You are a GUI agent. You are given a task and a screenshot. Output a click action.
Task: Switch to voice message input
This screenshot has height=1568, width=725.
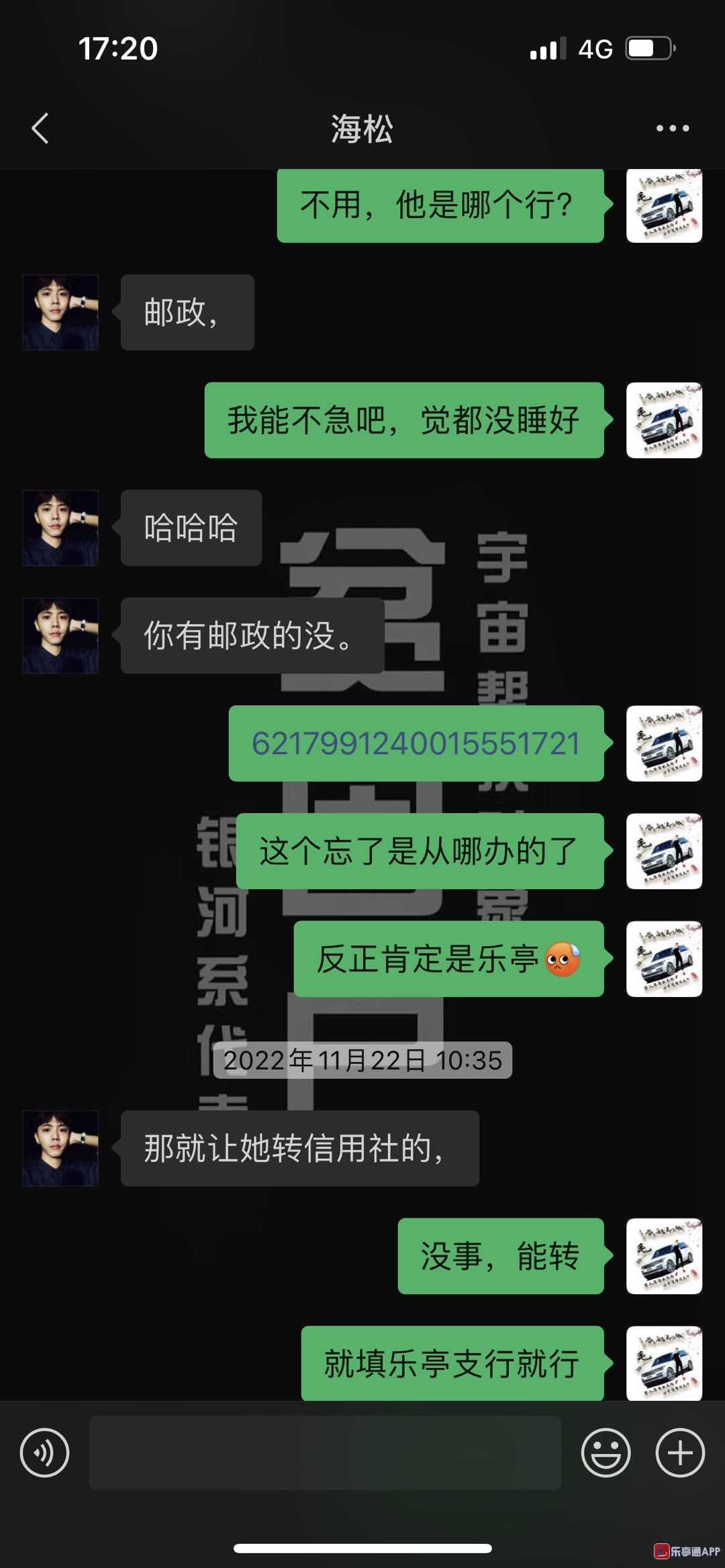tap(44, 1453)
